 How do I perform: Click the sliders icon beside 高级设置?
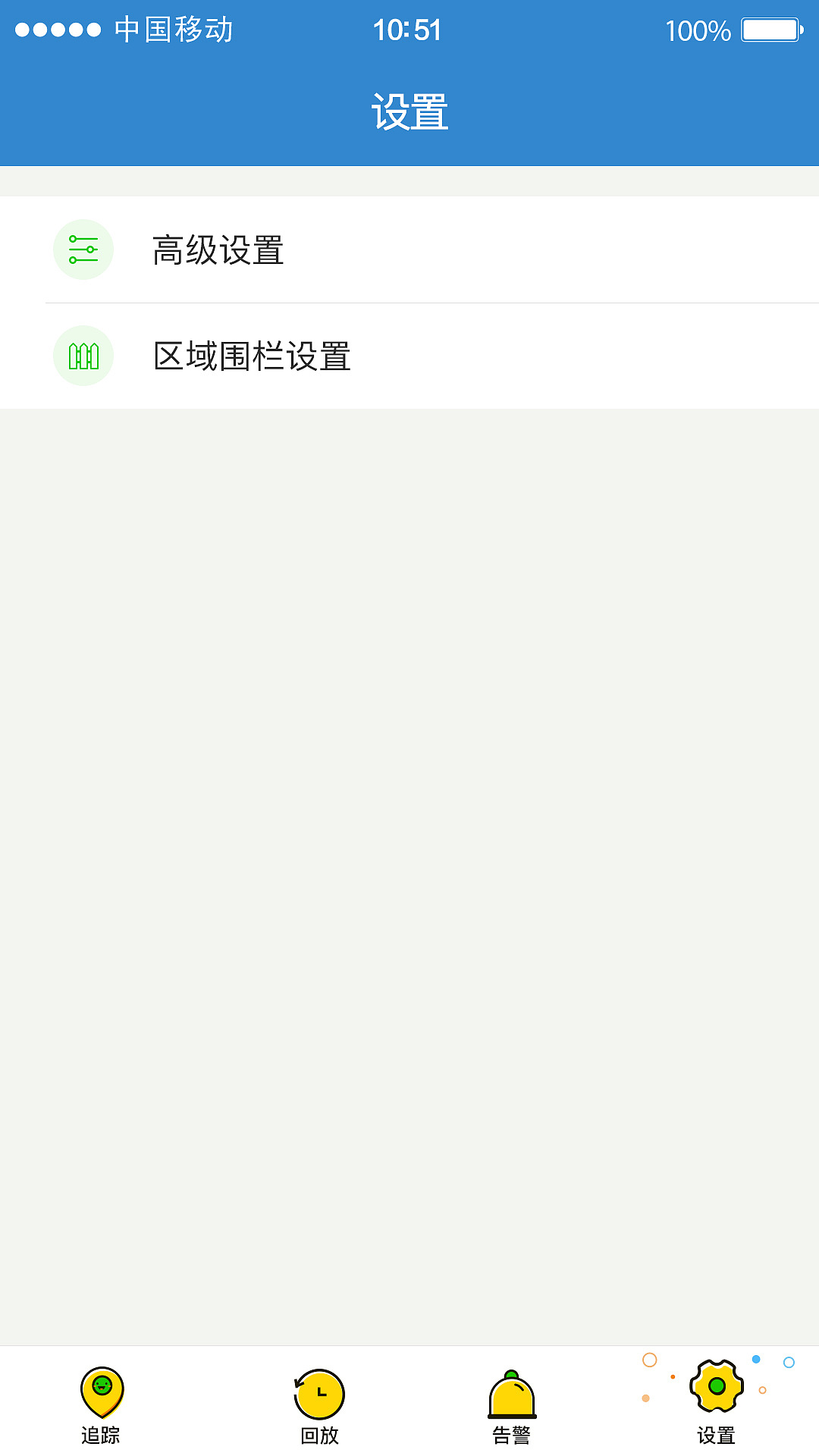coord(83,249)
